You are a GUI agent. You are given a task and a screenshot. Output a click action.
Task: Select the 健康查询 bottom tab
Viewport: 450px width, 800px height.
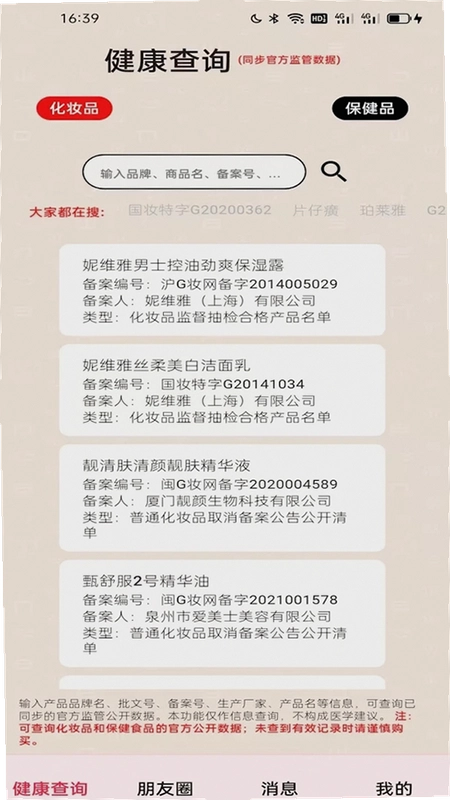[x=51, y=788]
